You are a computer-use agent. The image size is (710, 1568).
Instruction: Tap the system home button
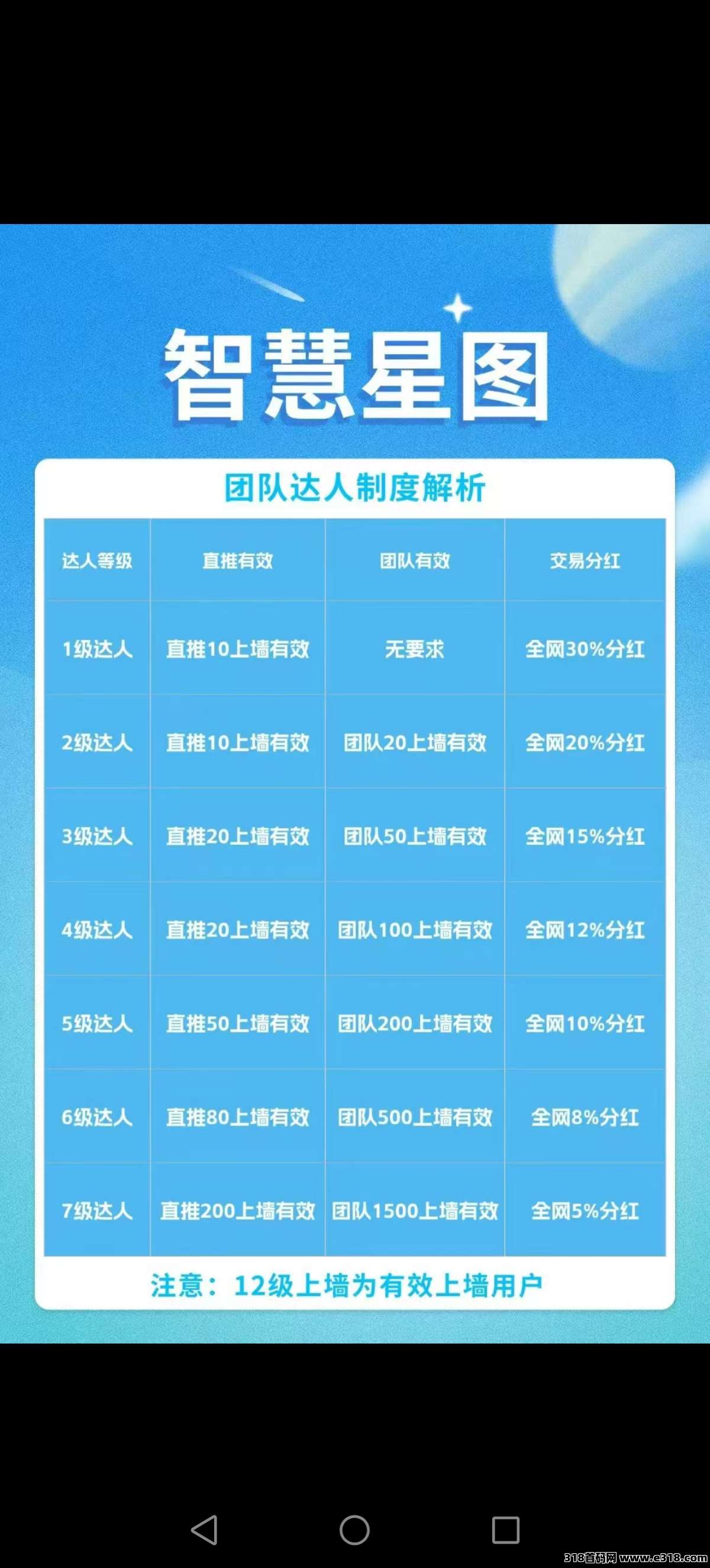coord(354,1530)
